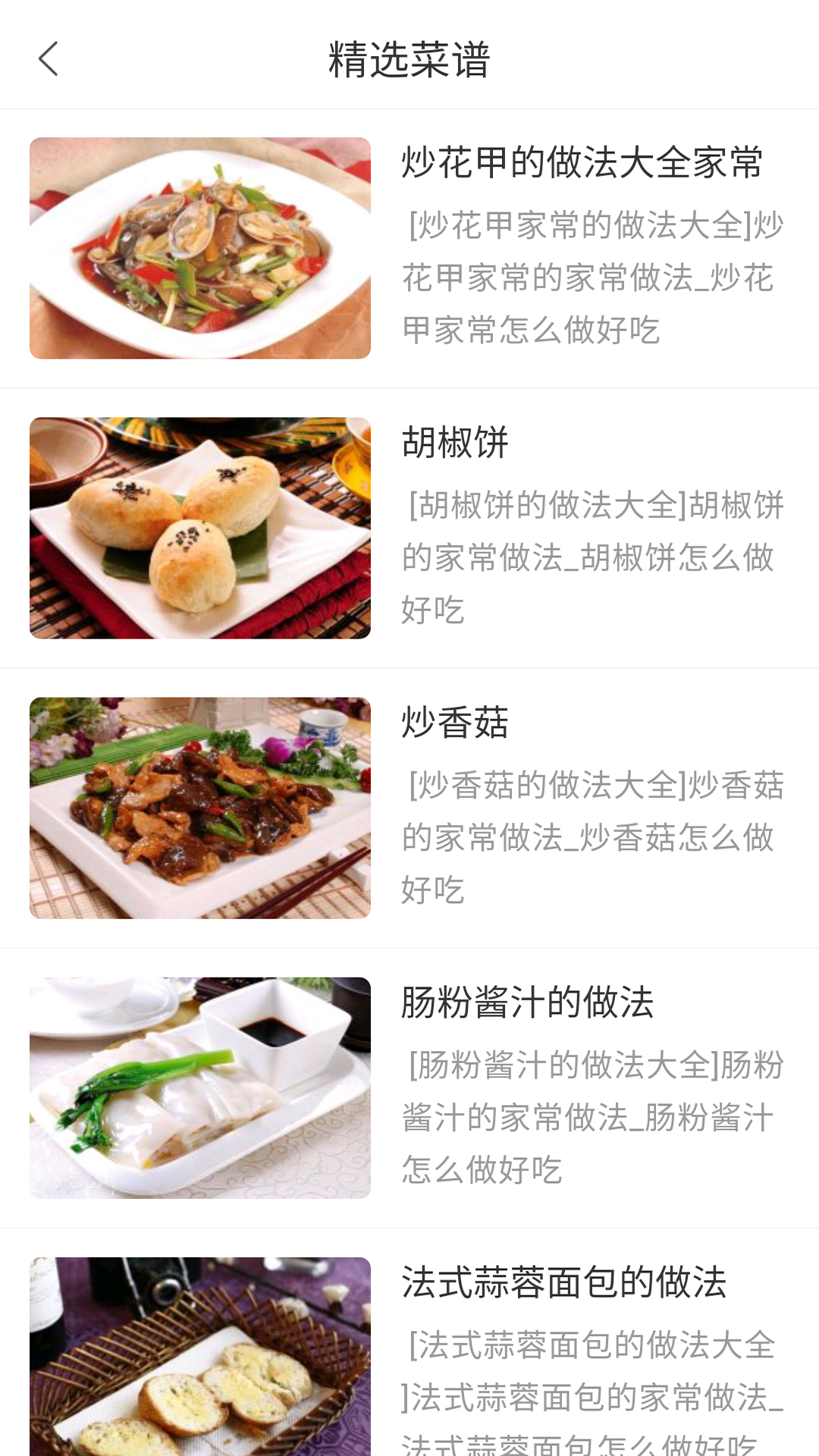
Task: View the garlic bread photo thumbnail
Action: pos(199,1357)
